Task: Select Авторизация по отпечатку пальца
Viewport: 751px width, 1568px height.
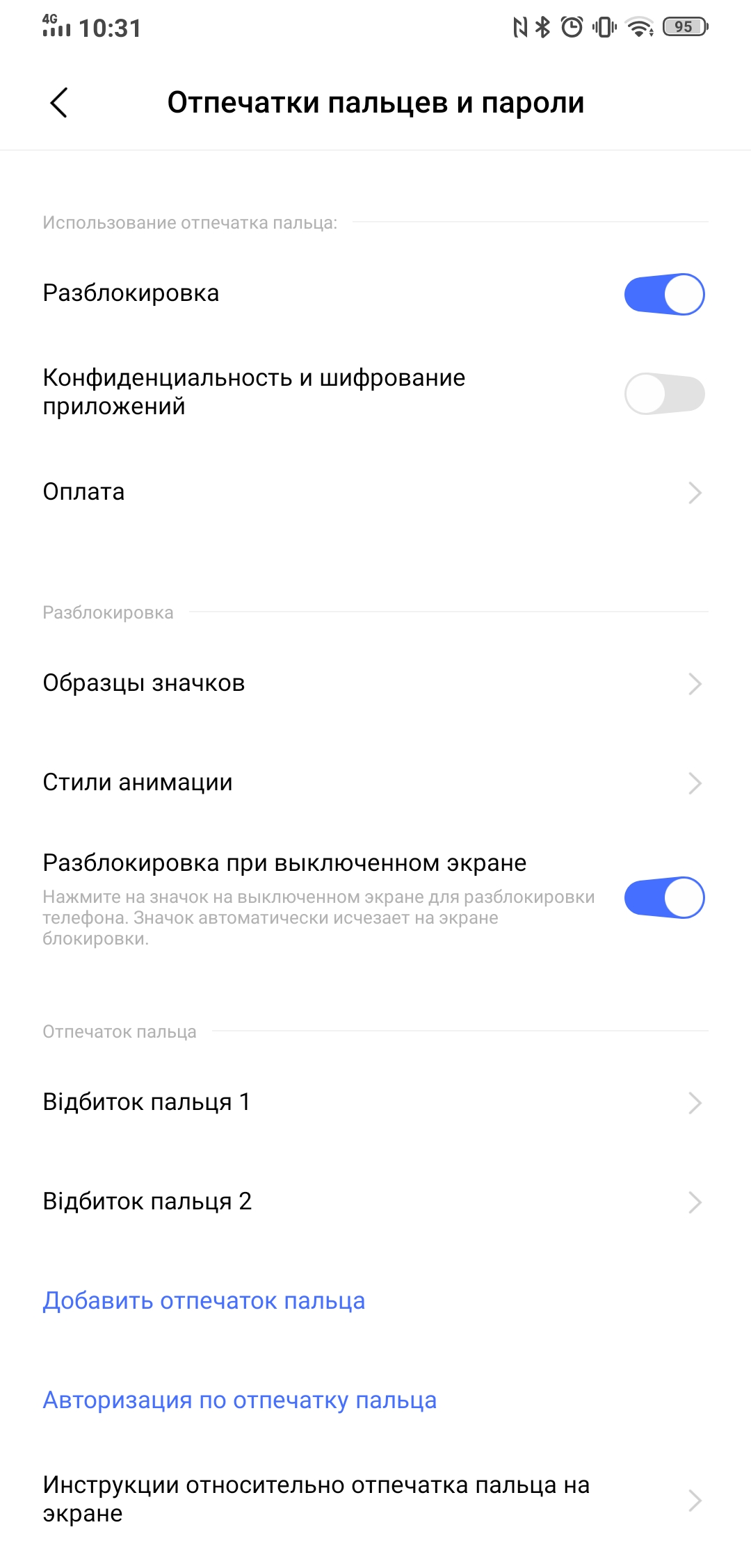Action: click(x=240, y=1400)
